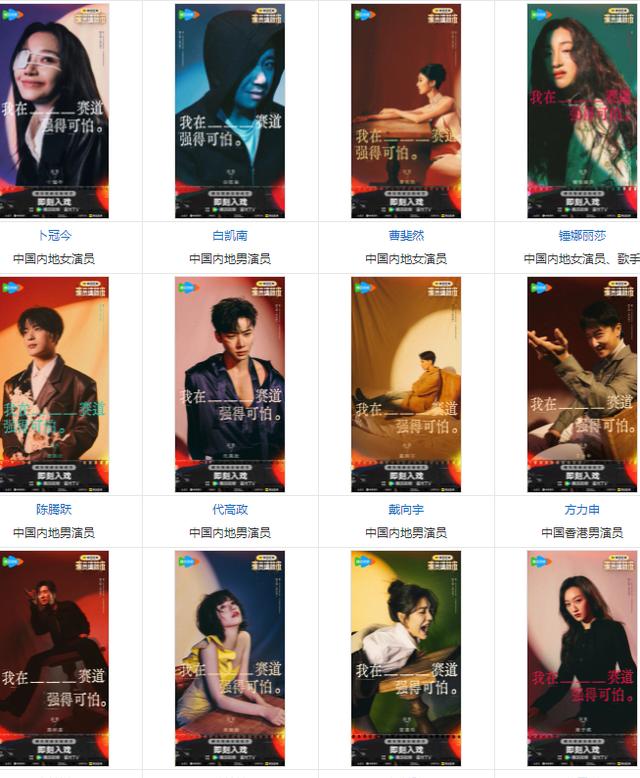This screenshot has height=778, width=640.
Task: Tap the poster above 曹斐然
Action: [406, 110]
